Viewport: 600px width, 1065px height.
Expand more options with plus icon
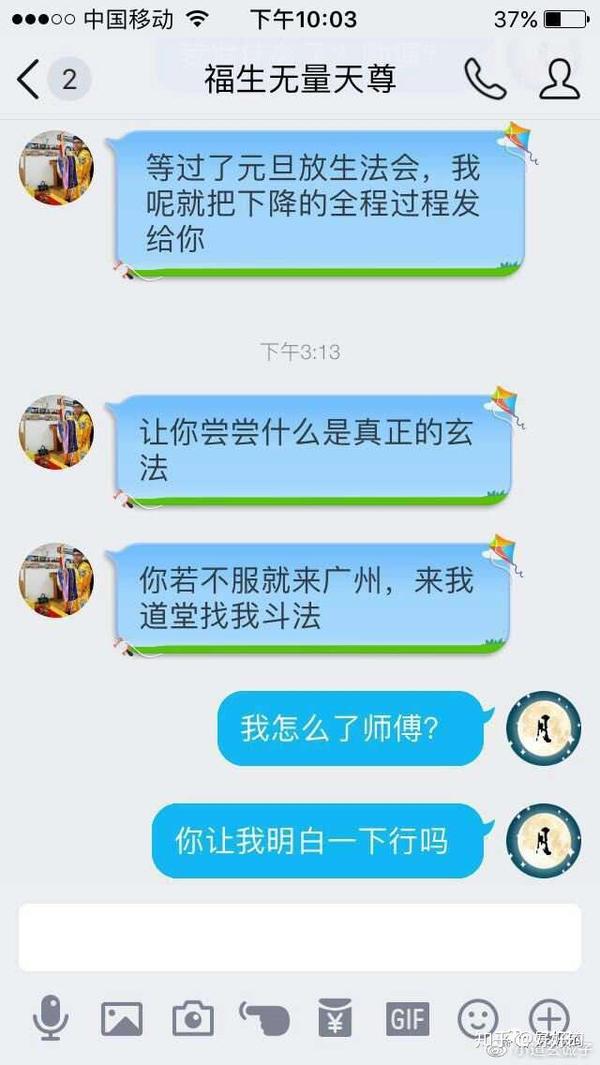pyautogui.click(x=549, y=1019)
